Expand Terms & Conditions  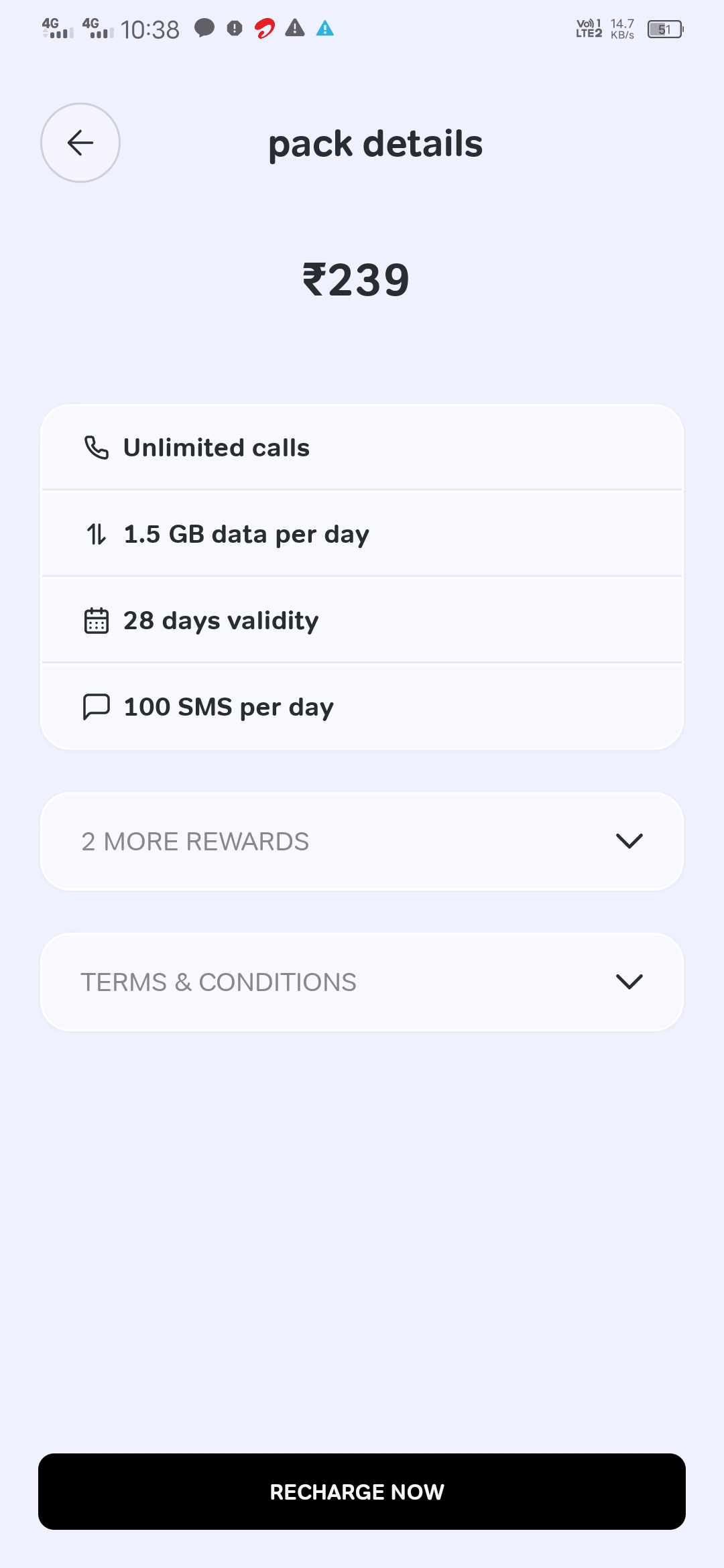[629, 982]
